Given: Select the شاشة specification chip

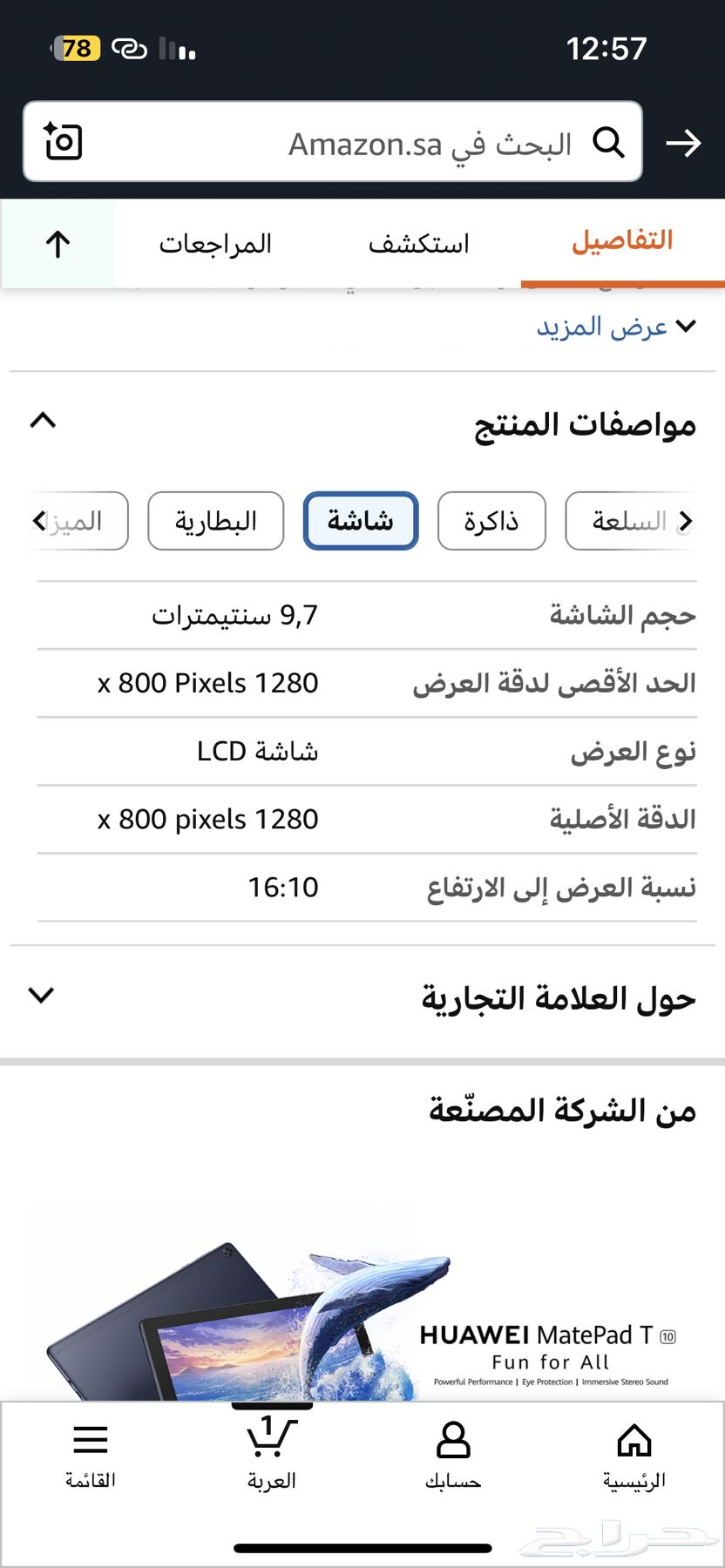Looking at the screenshot, I should point(361,521).
